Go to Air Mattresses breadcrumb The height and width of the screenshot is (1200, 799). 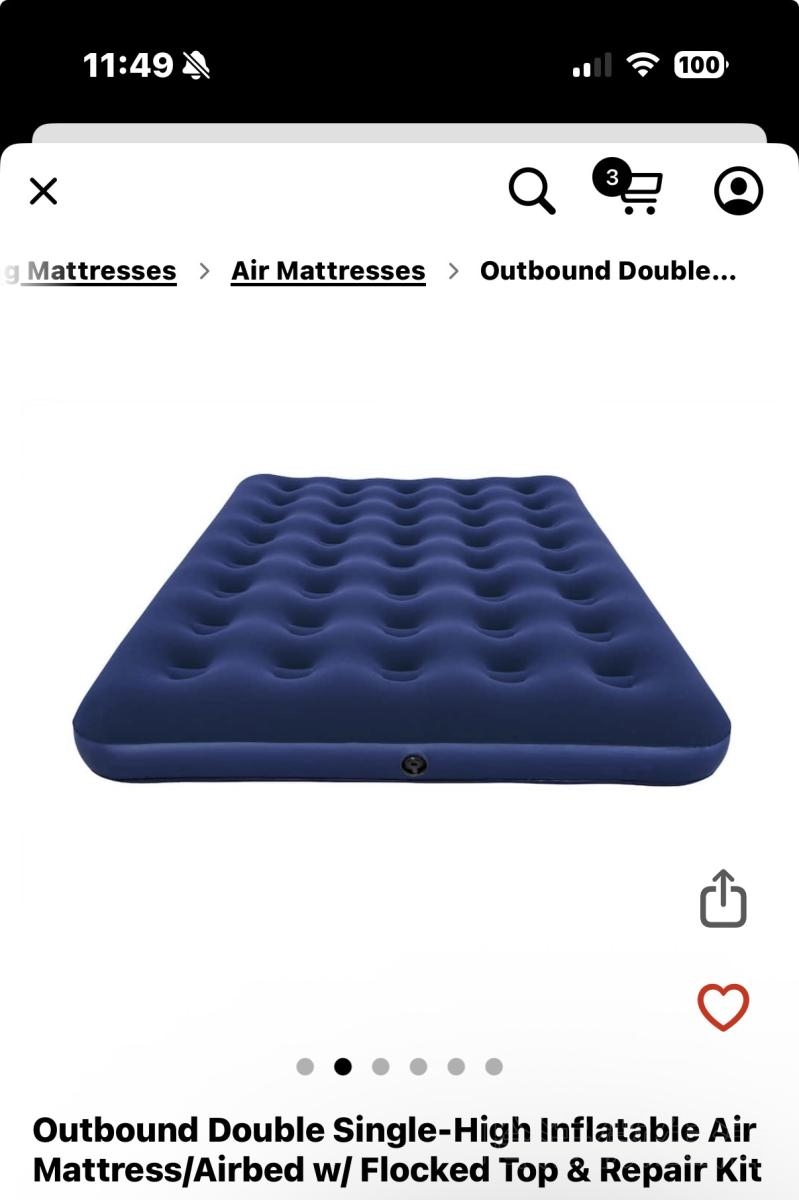(x=328, y=271)
